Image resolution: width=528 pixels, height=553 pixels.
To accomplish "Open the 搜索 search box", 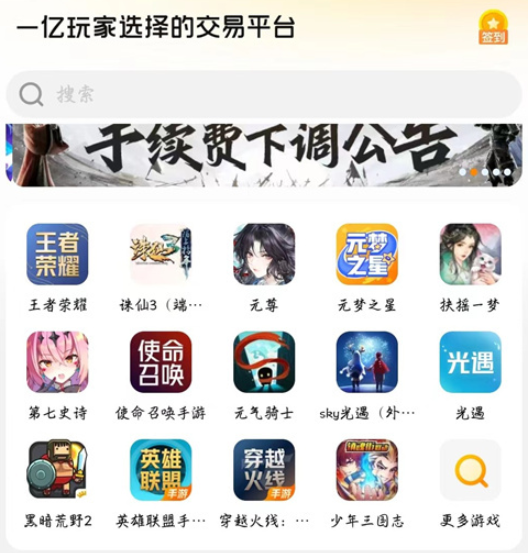I will pos(264,94).
